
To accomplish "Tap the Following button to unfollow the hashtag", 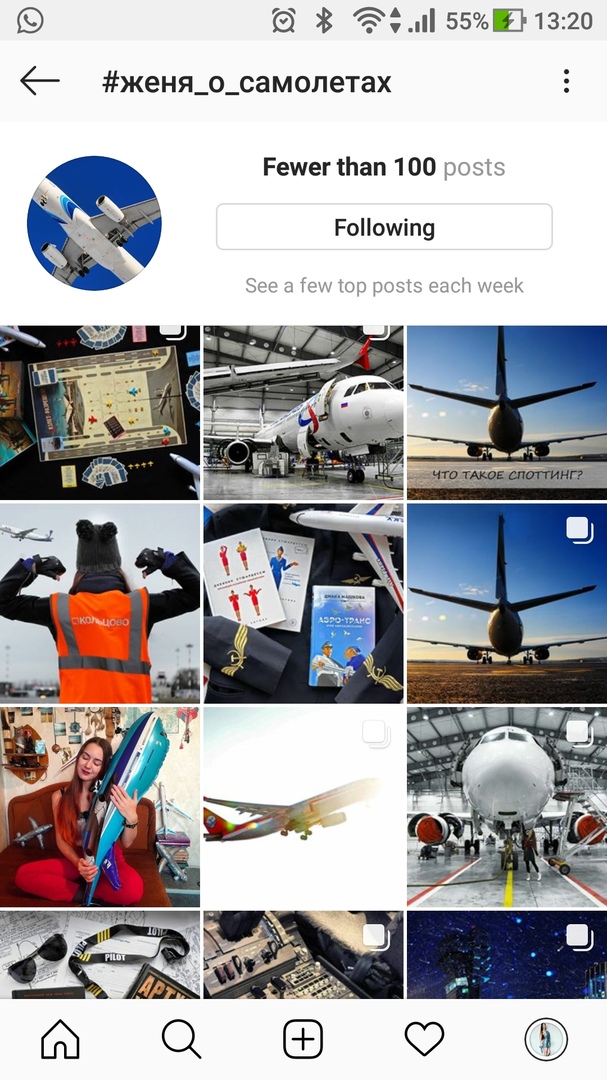I will click(384, 227).
